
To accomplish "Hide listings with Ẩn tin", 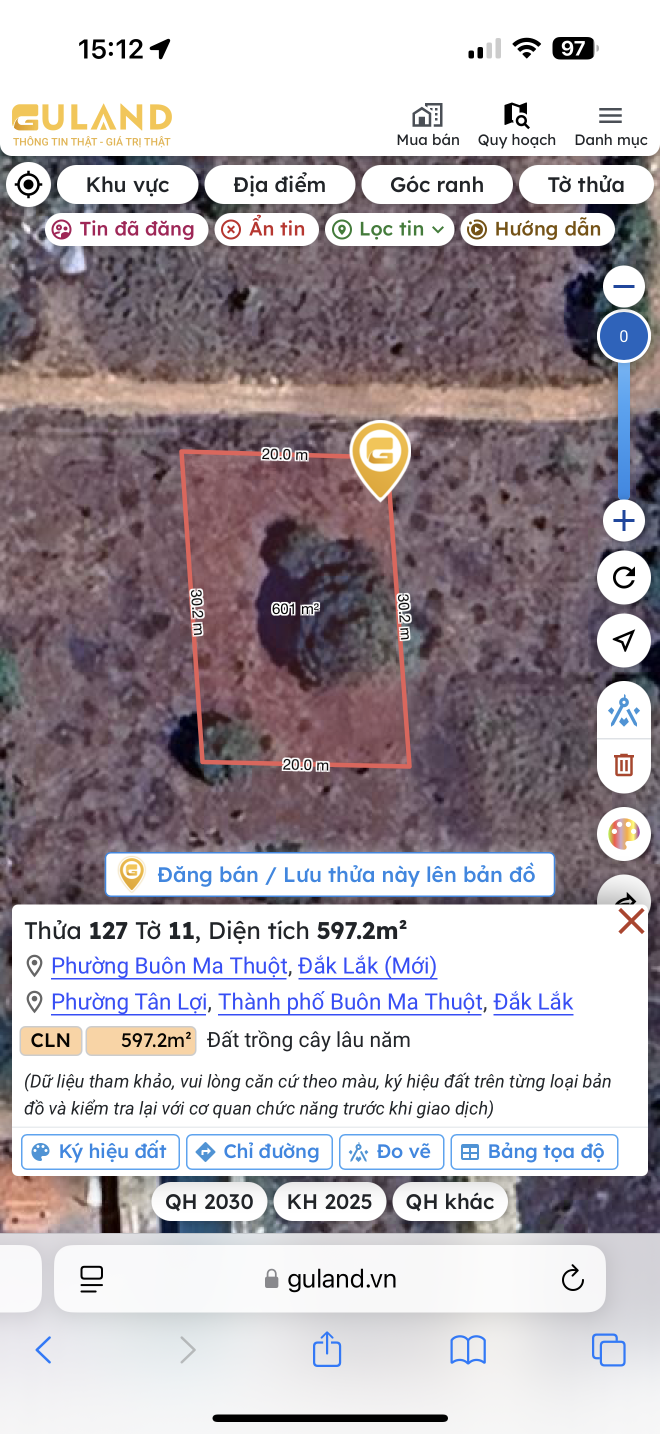I will coord(265,229).
